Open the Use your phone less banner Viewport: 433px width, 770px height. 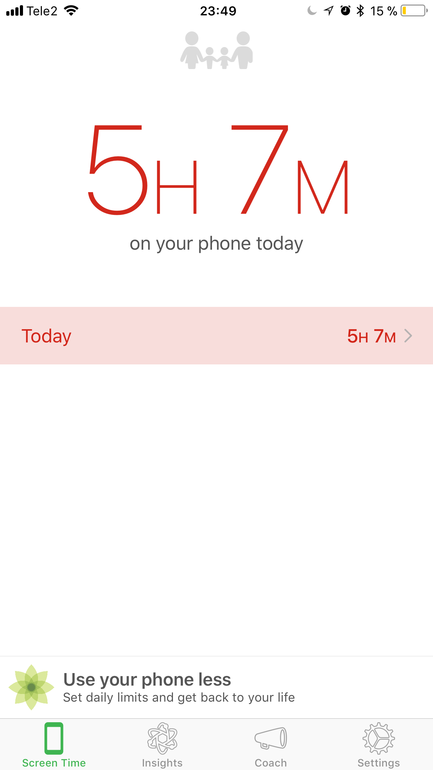point(216,688)
